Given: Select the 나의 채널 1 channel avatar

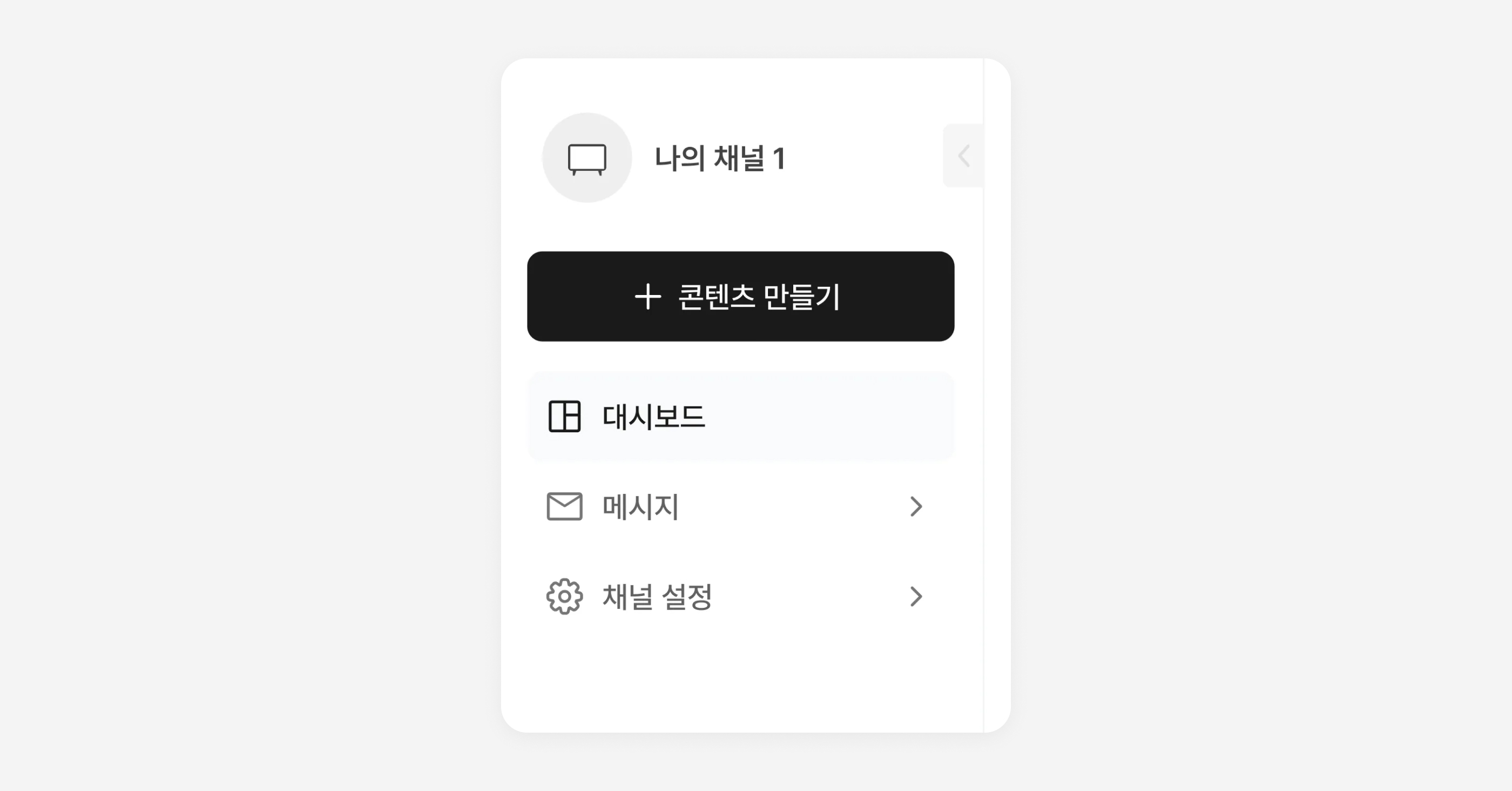Looking at the screenshot, I should click(586, 158).
